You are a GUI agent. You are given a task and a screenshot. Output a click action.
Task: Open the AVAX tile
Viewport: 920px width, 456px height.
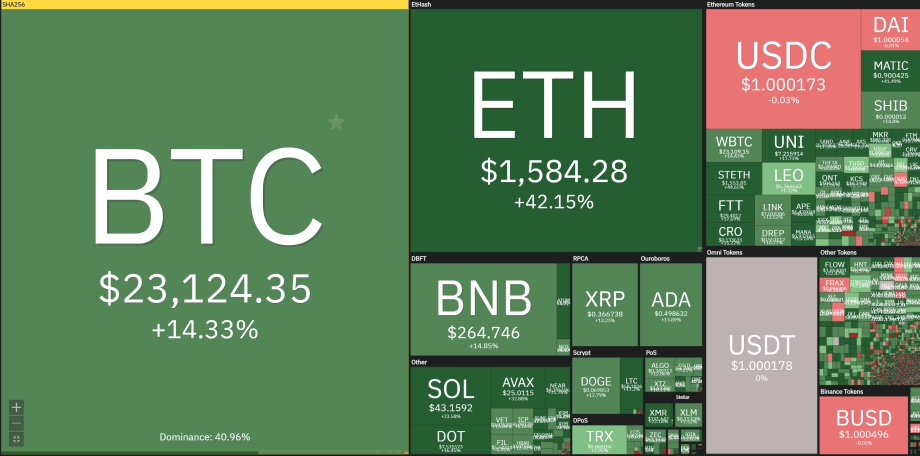(517, 388)
